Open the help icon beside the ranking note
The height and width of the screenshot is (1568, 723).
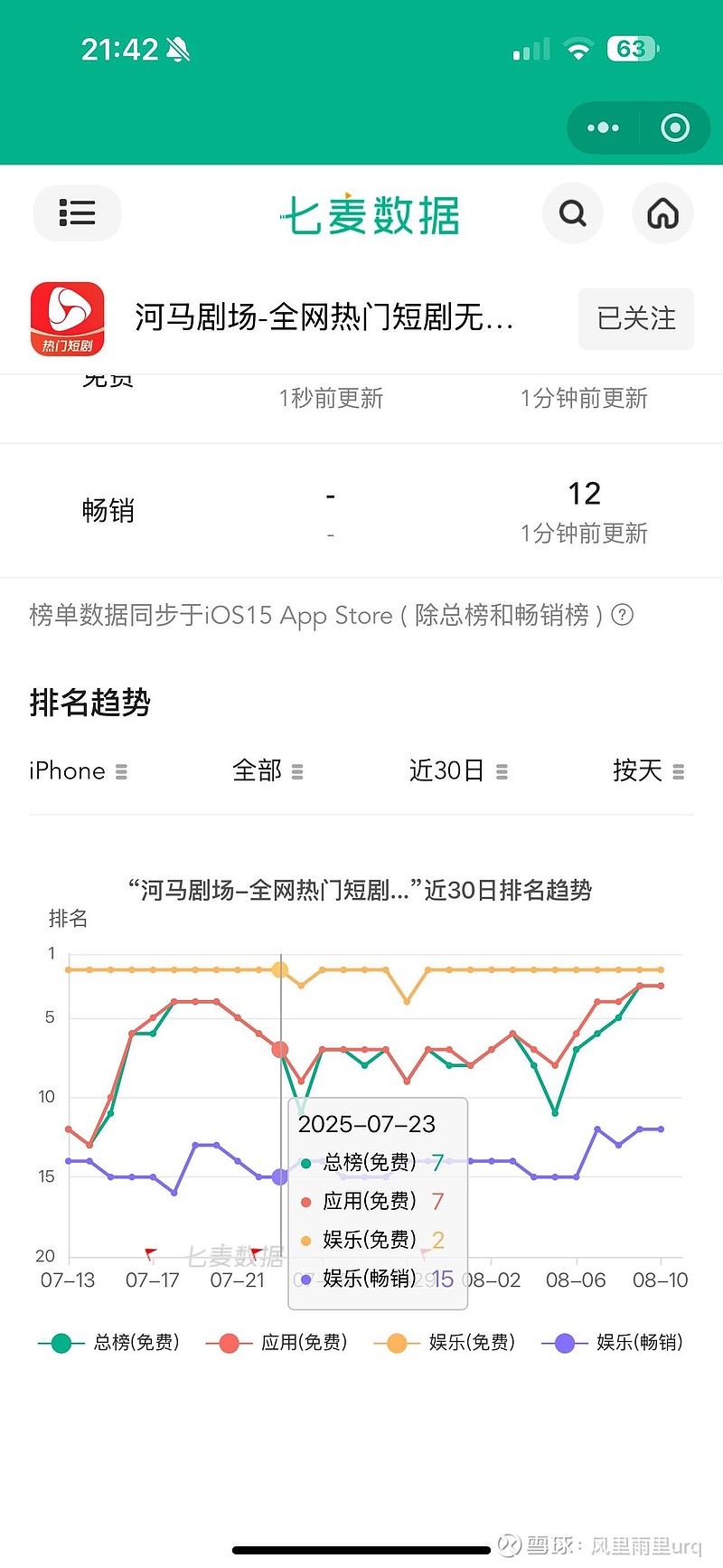(623, 615)
